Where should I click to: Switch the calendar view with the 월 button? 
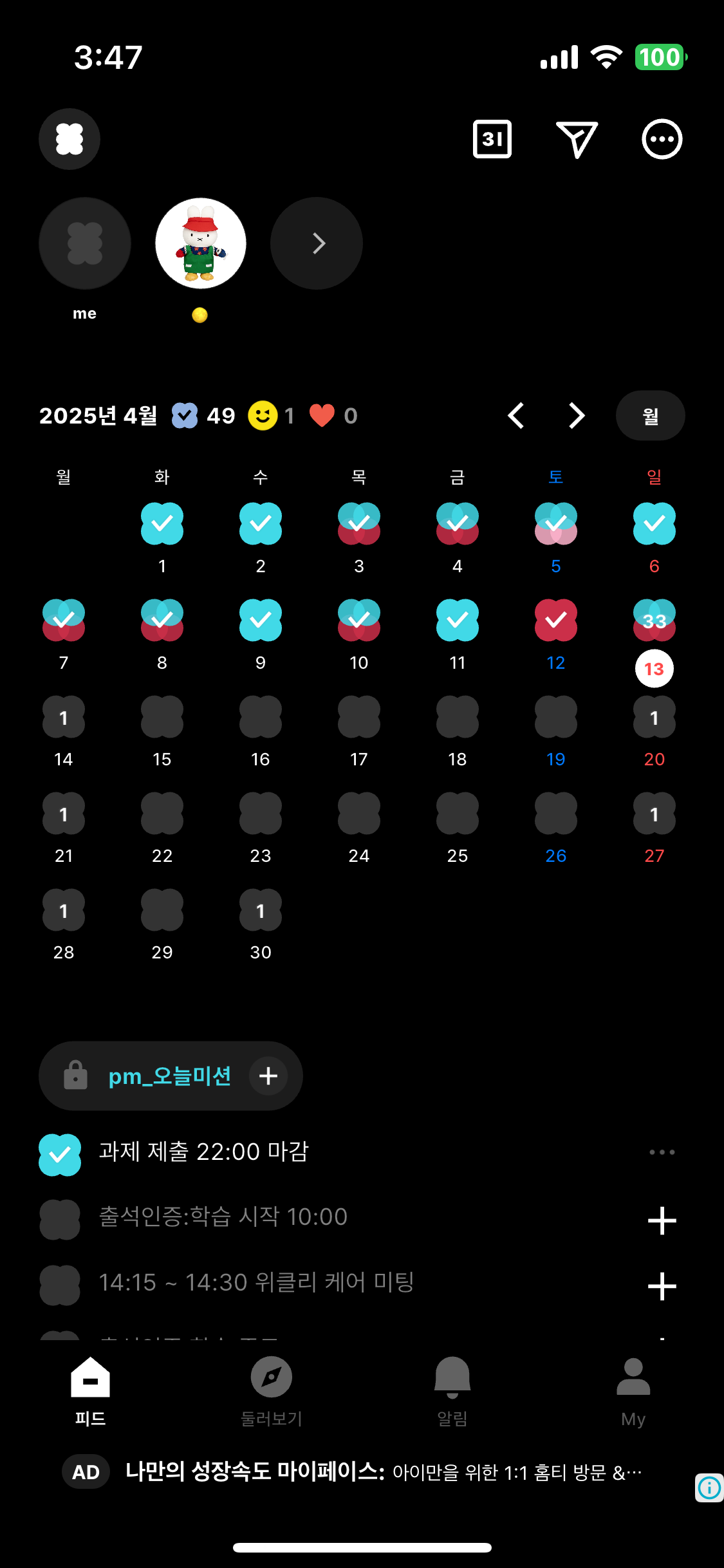pos(650,416)
